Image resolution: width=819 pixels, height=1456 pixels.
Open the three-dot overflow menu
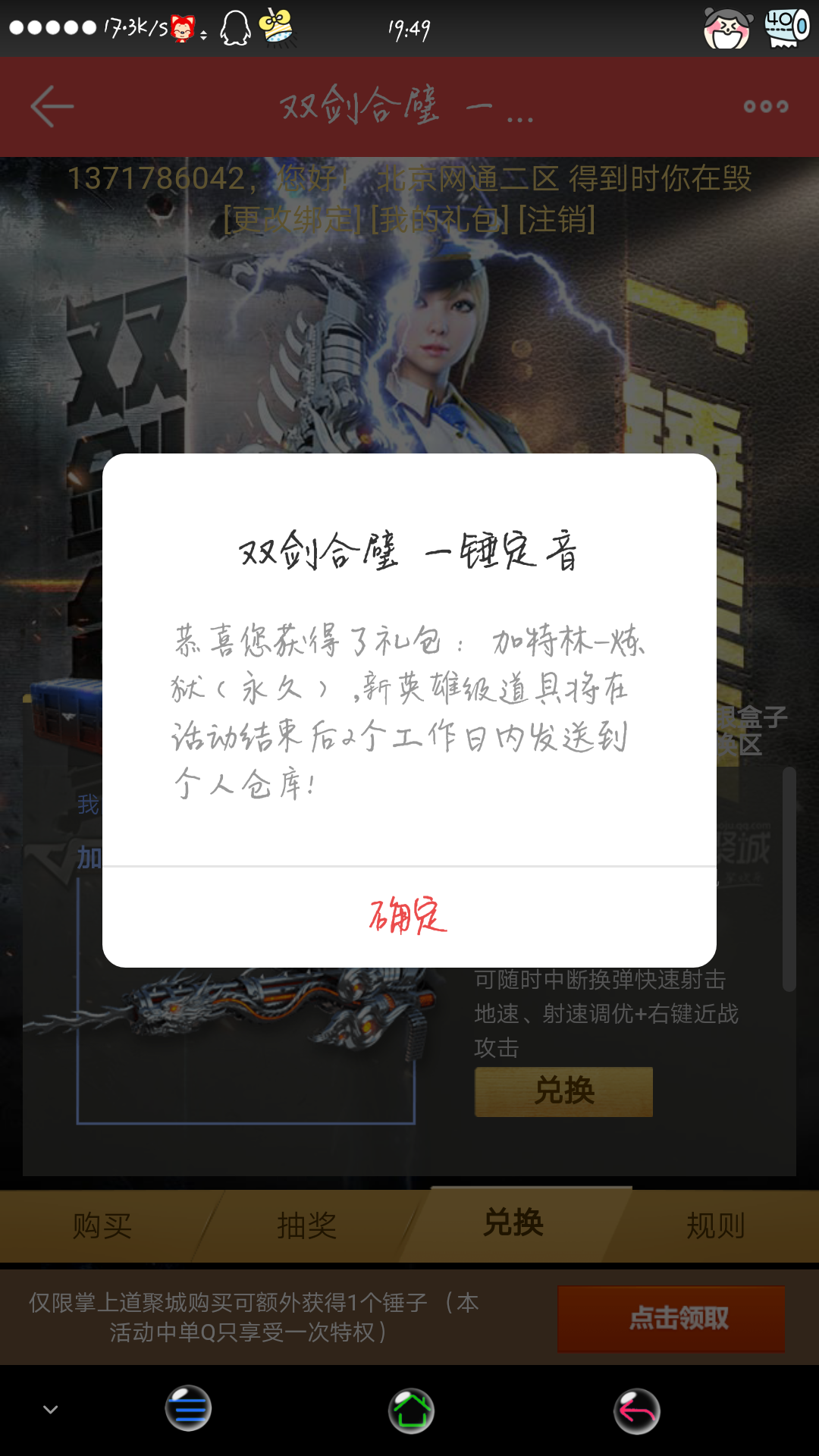pyautogui.click(x=766, y=106)
